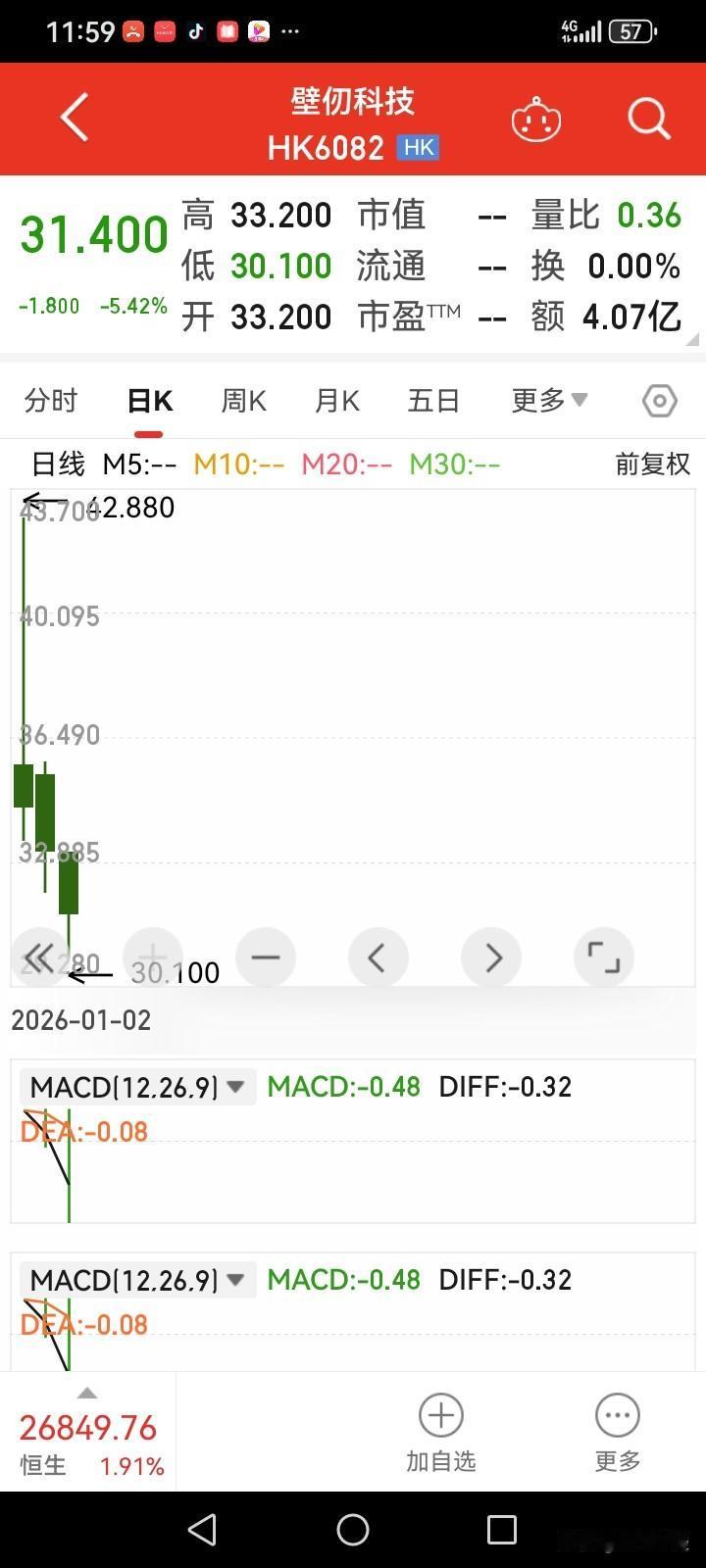Viewport: 706px width, 1568px height.
Task: Pan the chart left with arrow icon
Action: click(378, 957)
